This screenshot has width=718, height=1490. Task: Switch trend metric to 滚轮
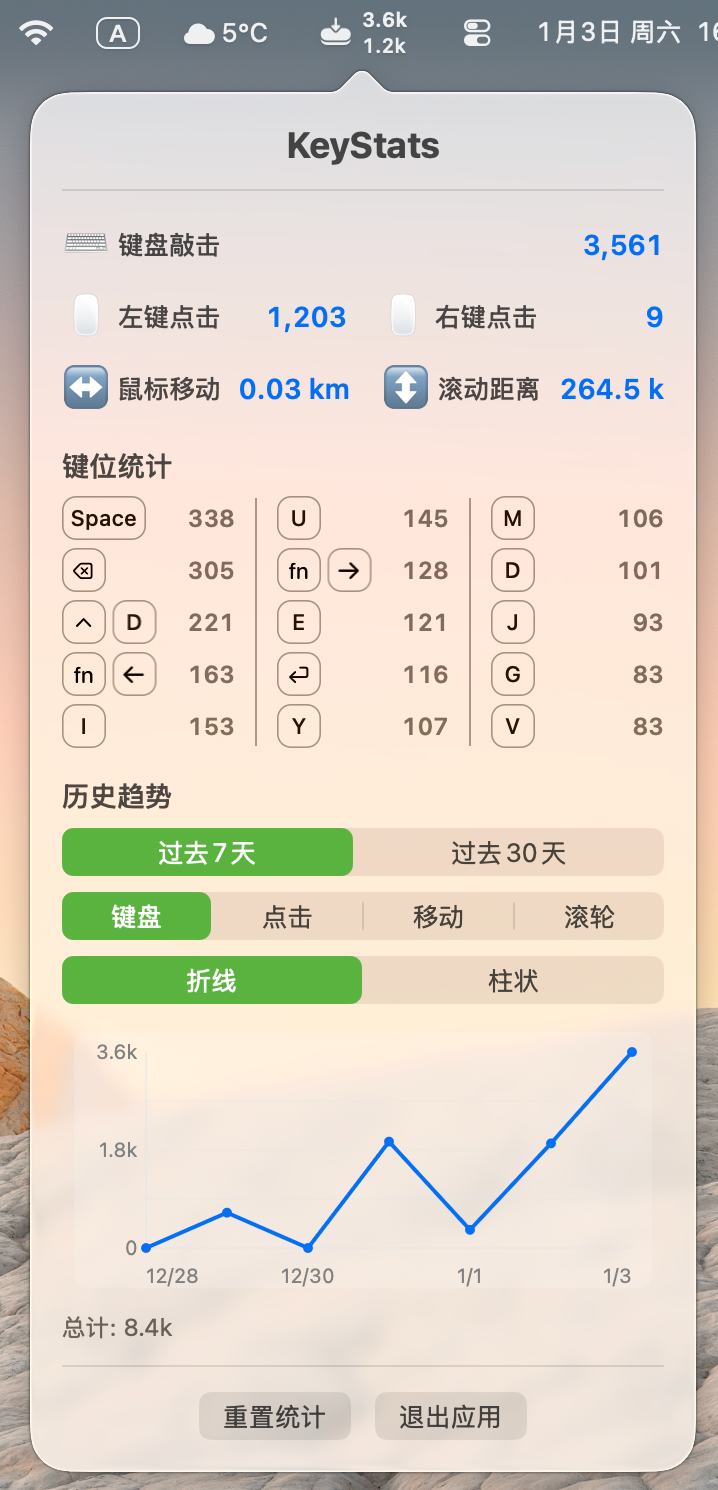(589, 916)
